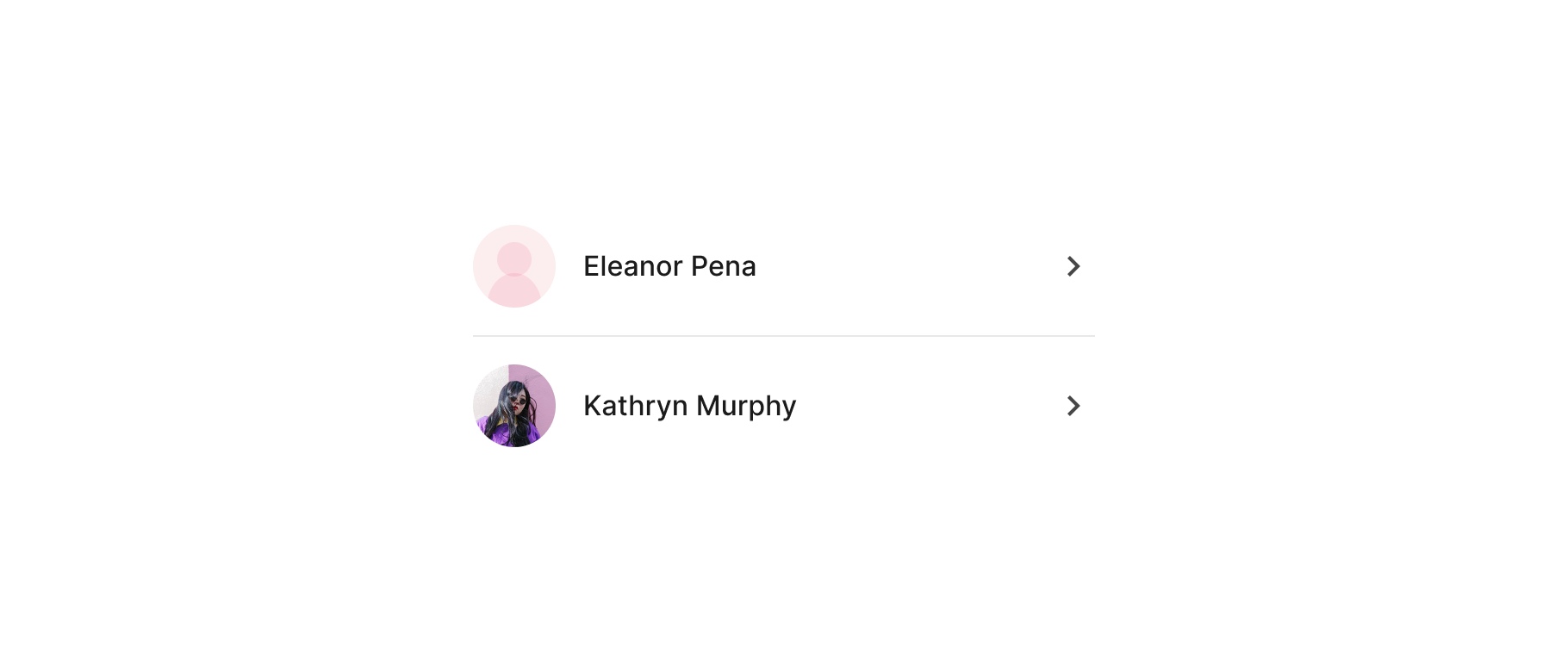Tap the chevron next to Kathryn Murphy
This screenshot has height=672, width=1568.
click(1073, 406)
